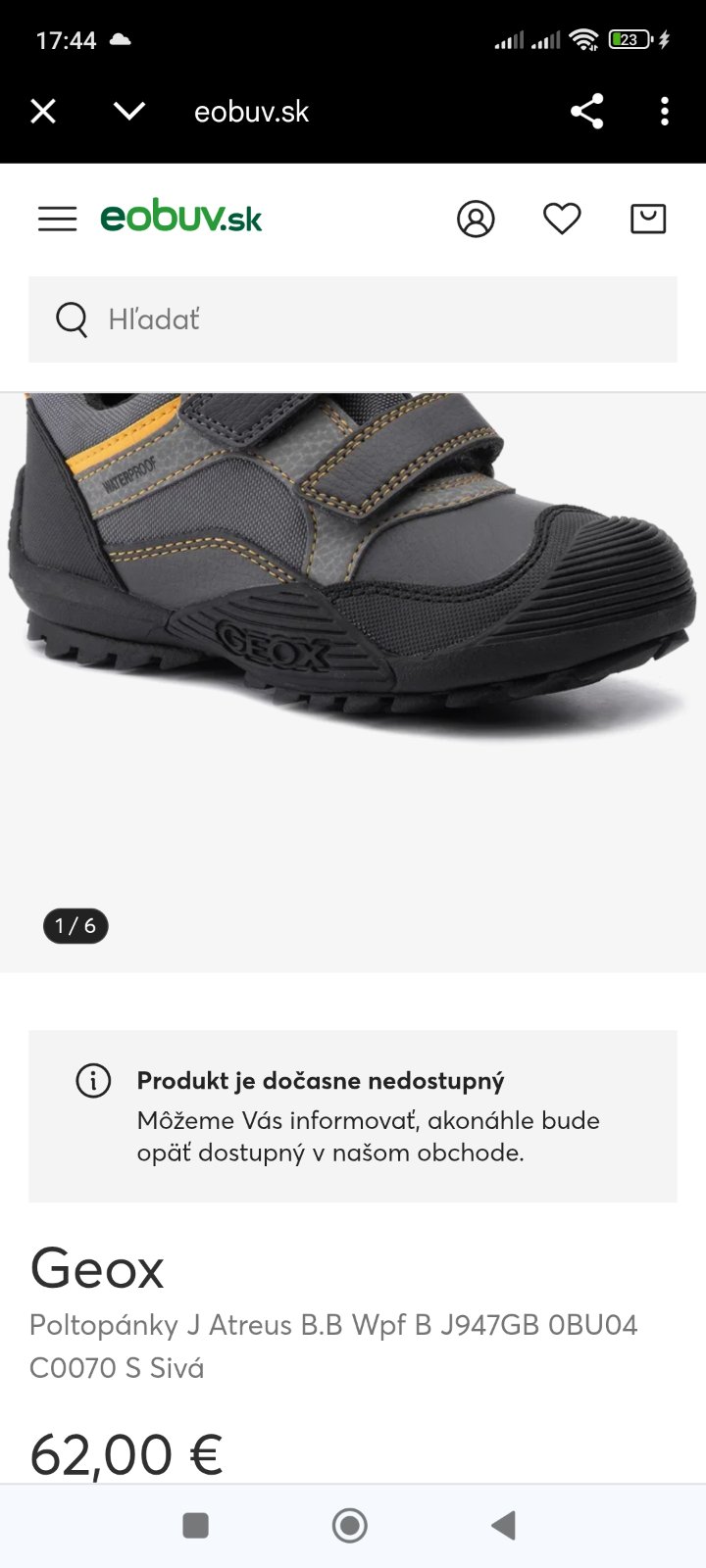View the favorites heart list
This screenshot has height=1568, width=706.
pos(562,219)
